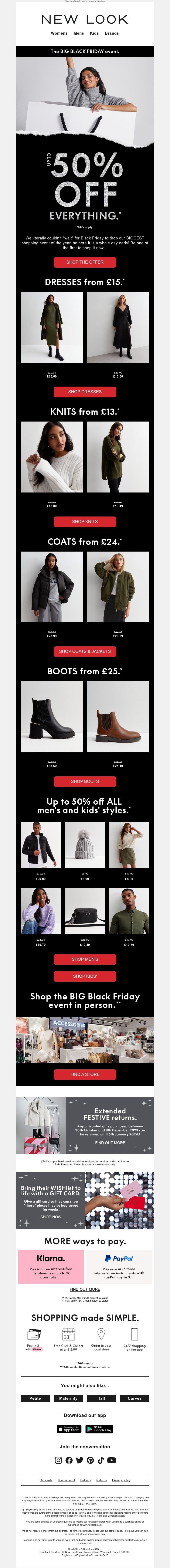Screen dimensions: 170x1568
Task: Tap the Shop Kids' button
Action: click(x=85, y=976)
